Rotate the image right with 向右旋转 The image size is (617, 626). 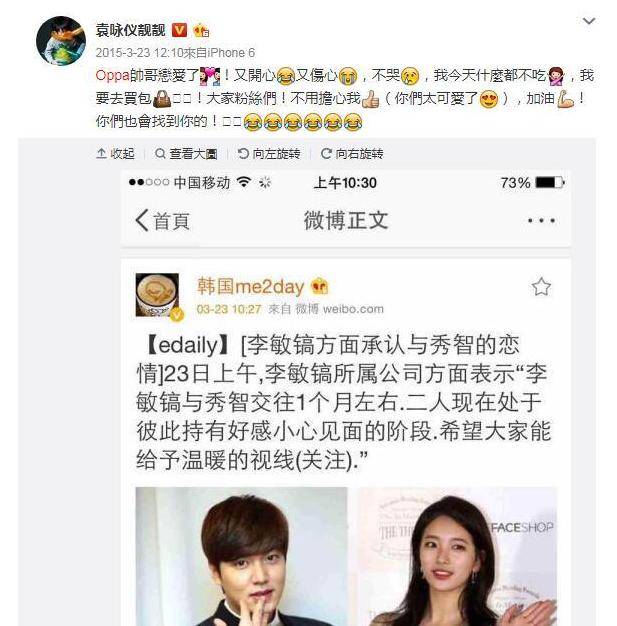(x=352, y=153)
